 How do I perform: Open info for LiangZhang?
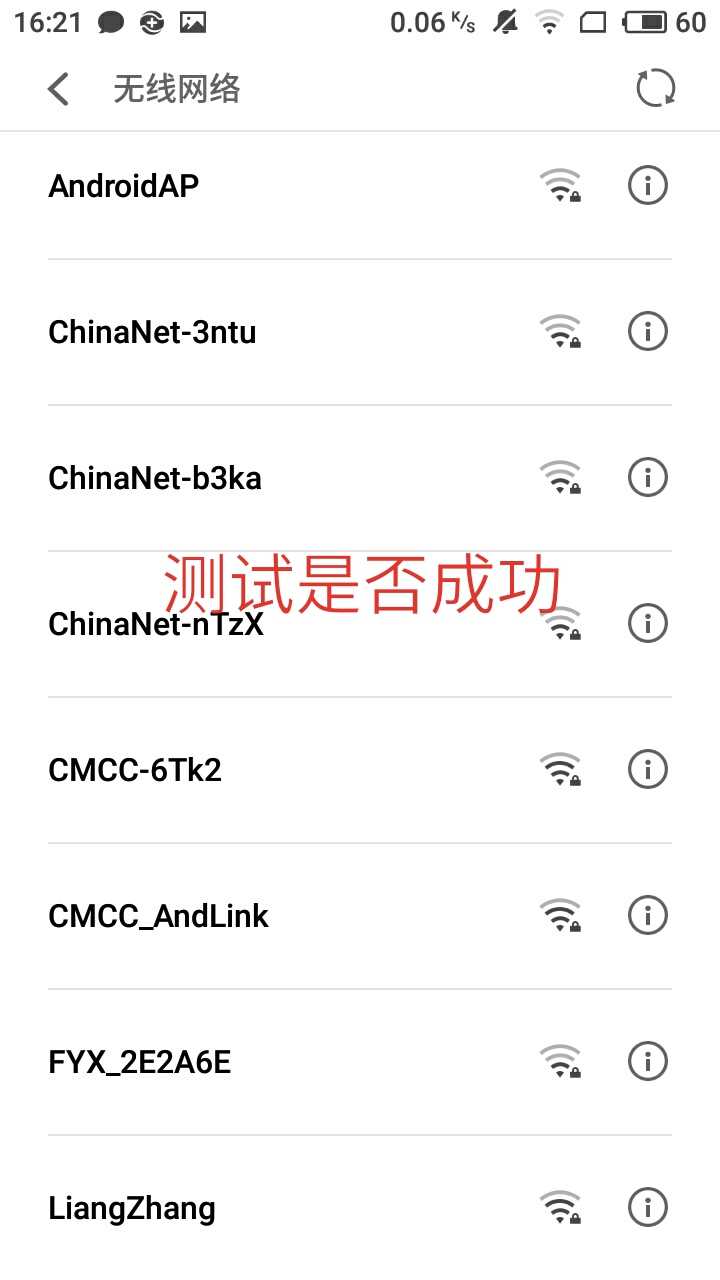click(x=647, y=1208)
